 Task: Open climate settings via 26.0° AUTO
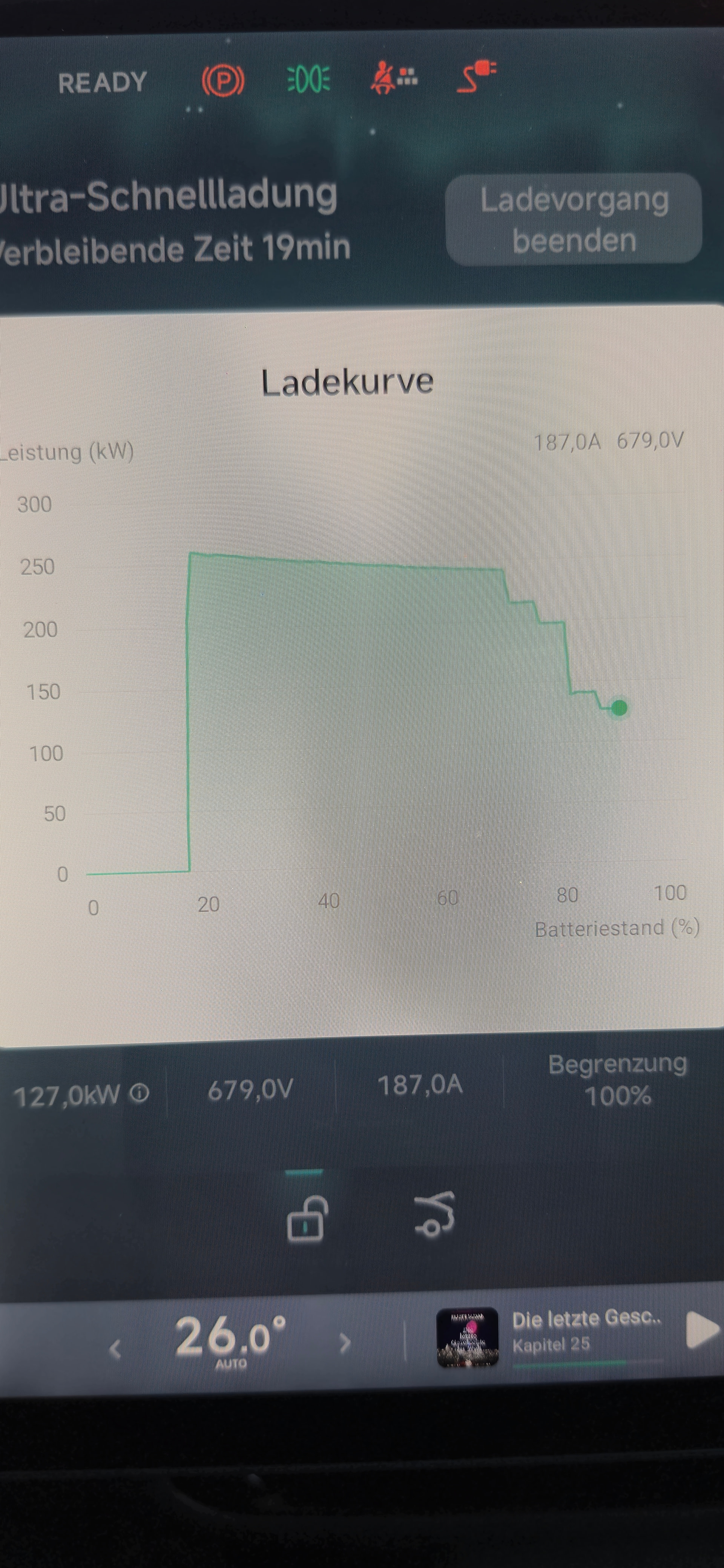230,1341
